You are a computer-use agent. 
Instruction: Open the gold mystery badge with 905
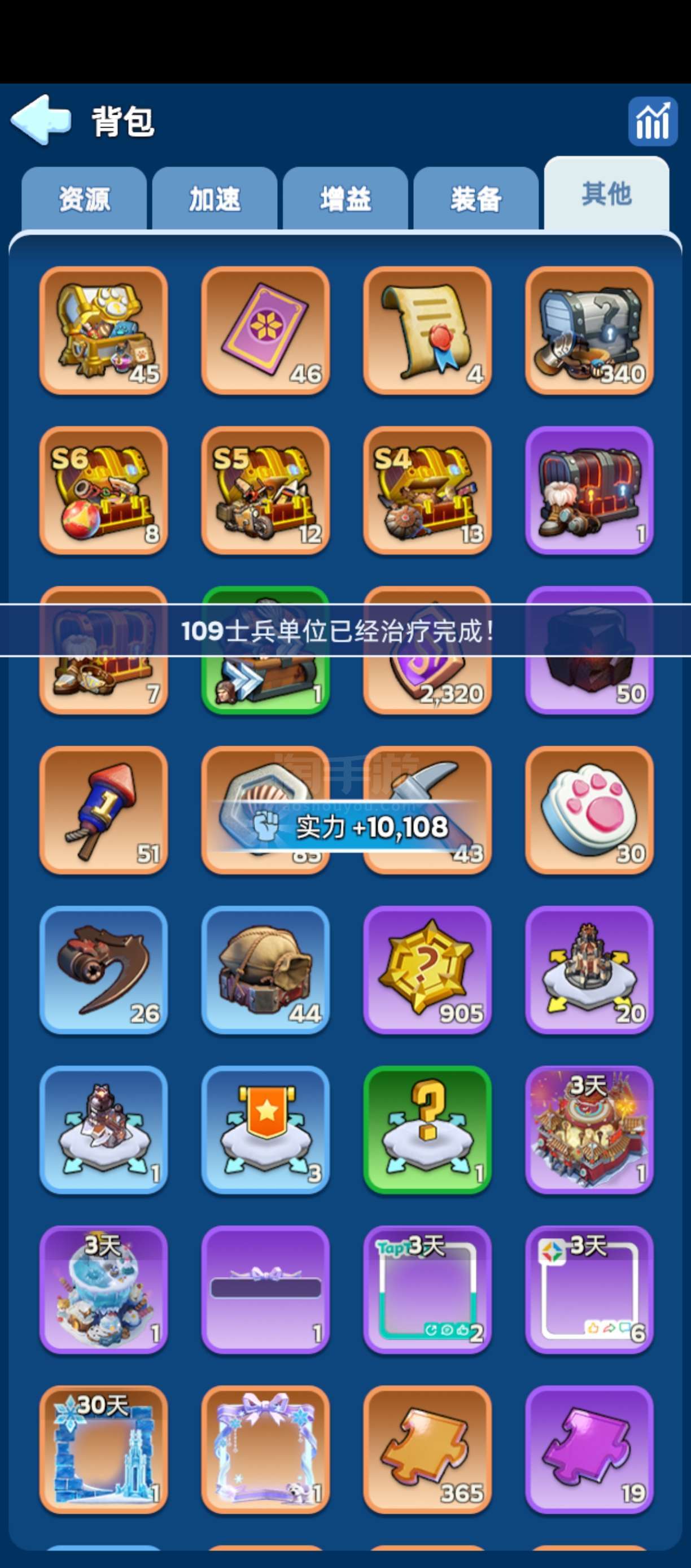[x=427, y=970]
